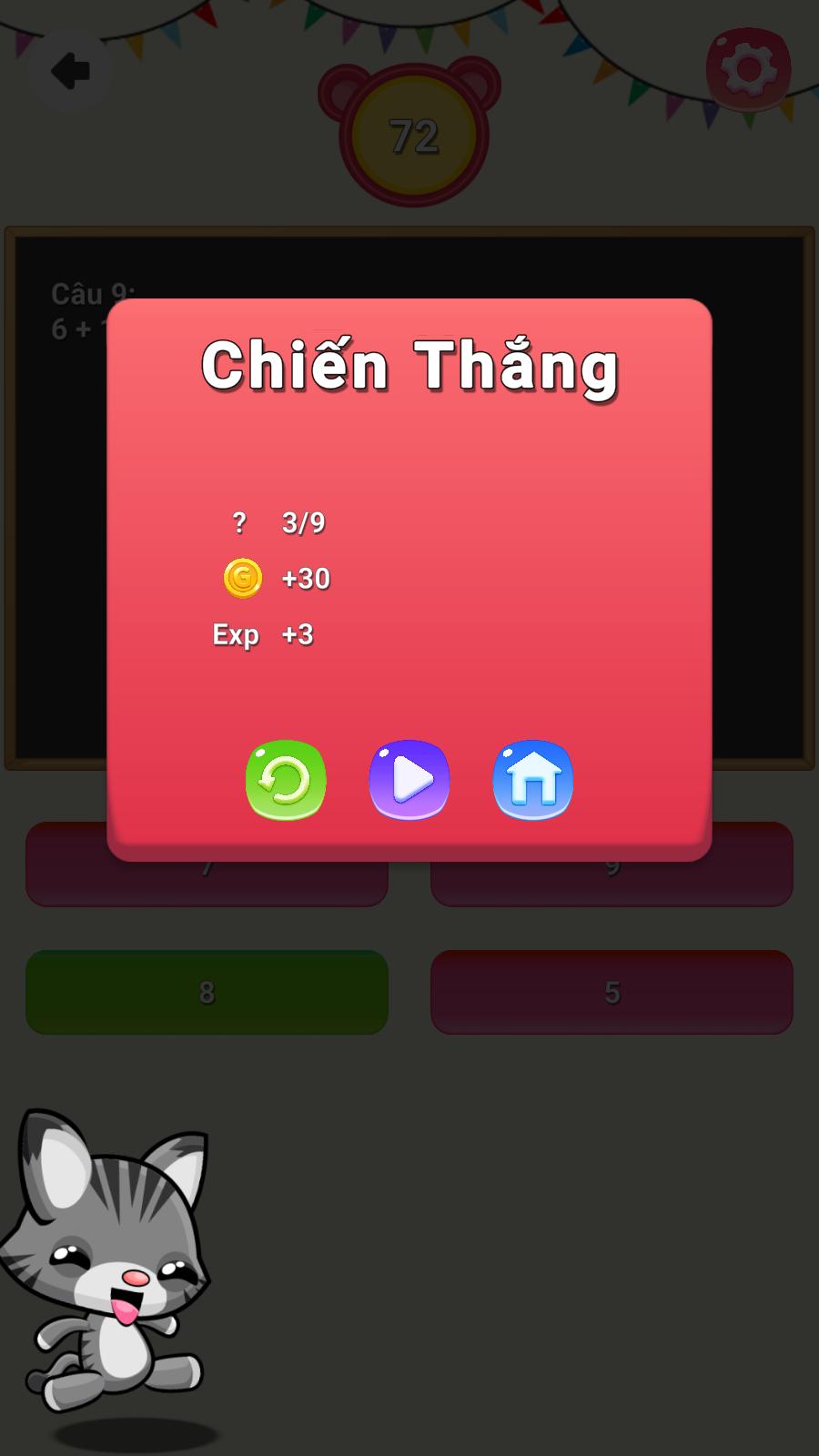Go to the home screen button
Screen dimensions: 819x1456
[x=533, y=780]
